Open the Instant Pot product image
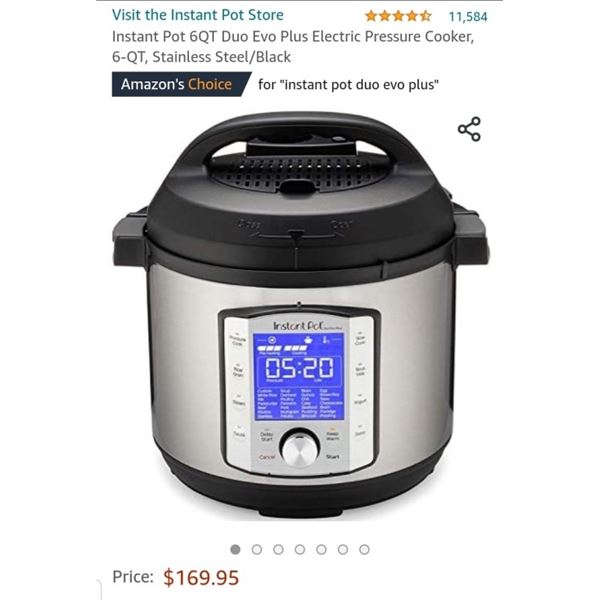The image size is (600, 600). click(300, 320)
